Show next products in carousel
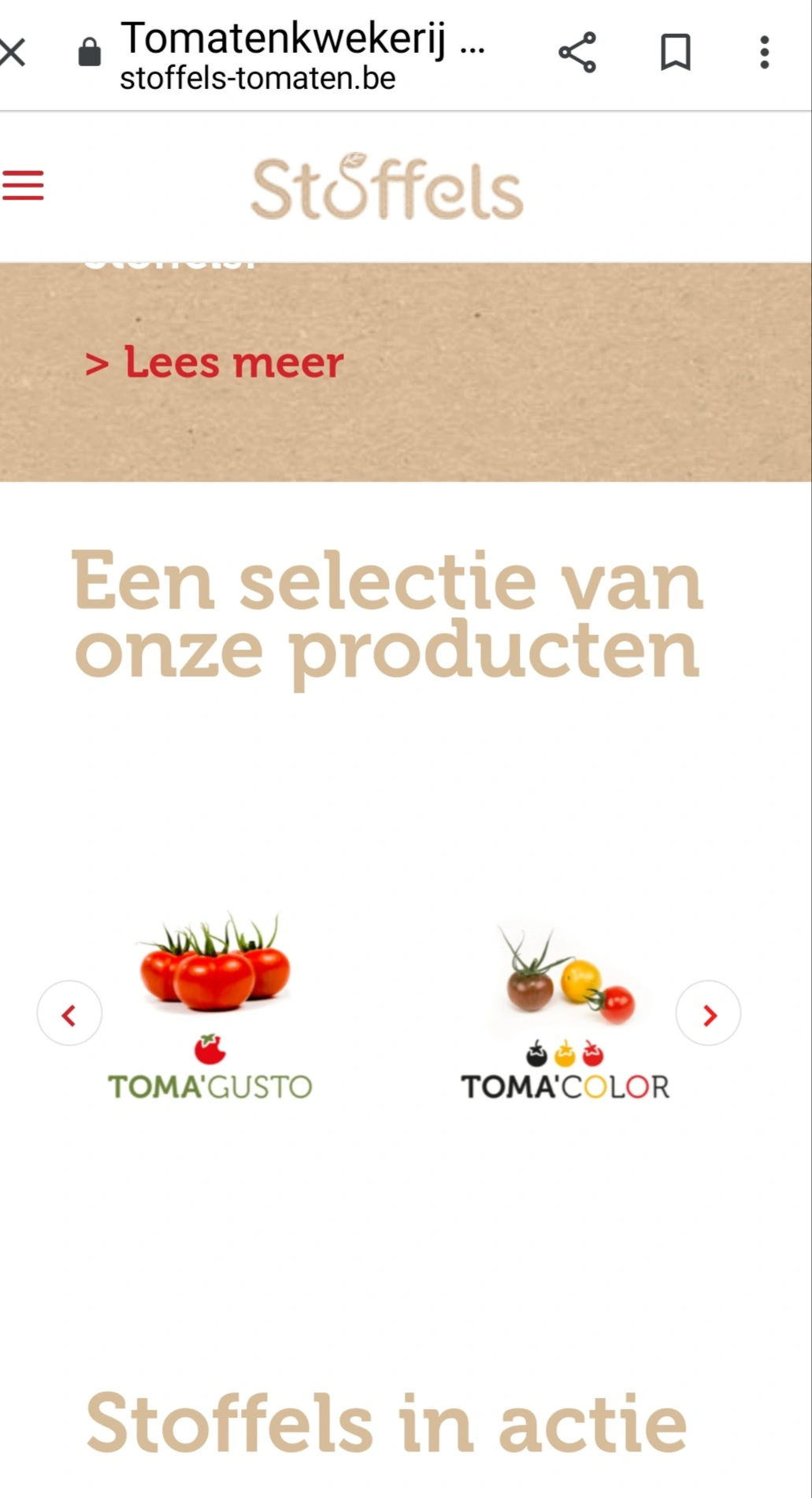Screen dimensions: 812x1498 pyautogui.click(x=708, y=1013)
